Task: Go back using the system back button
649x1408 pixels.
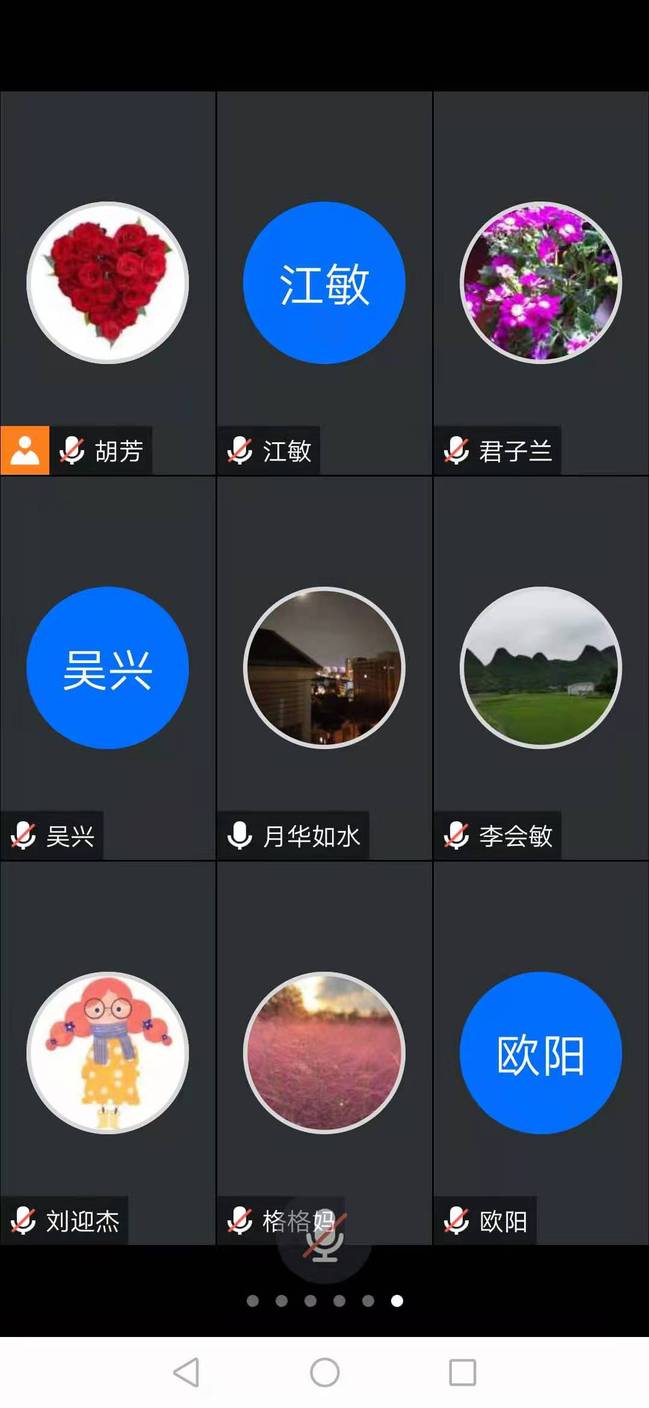Action: click(186, 1372)
